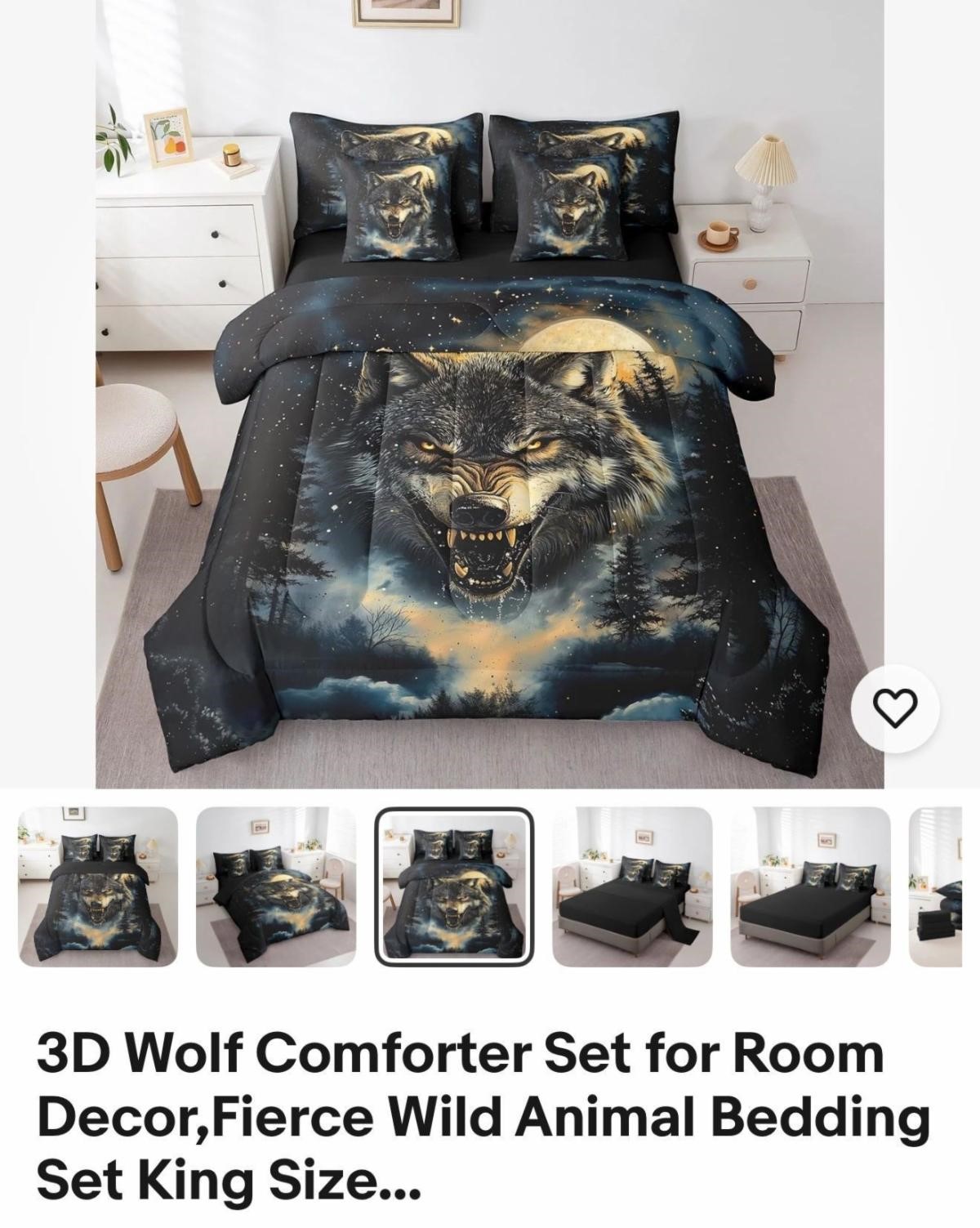Tap the currently highlighted gallery thumbnail
Screen dimensions: 980x1228
click(x=454, y=886)
